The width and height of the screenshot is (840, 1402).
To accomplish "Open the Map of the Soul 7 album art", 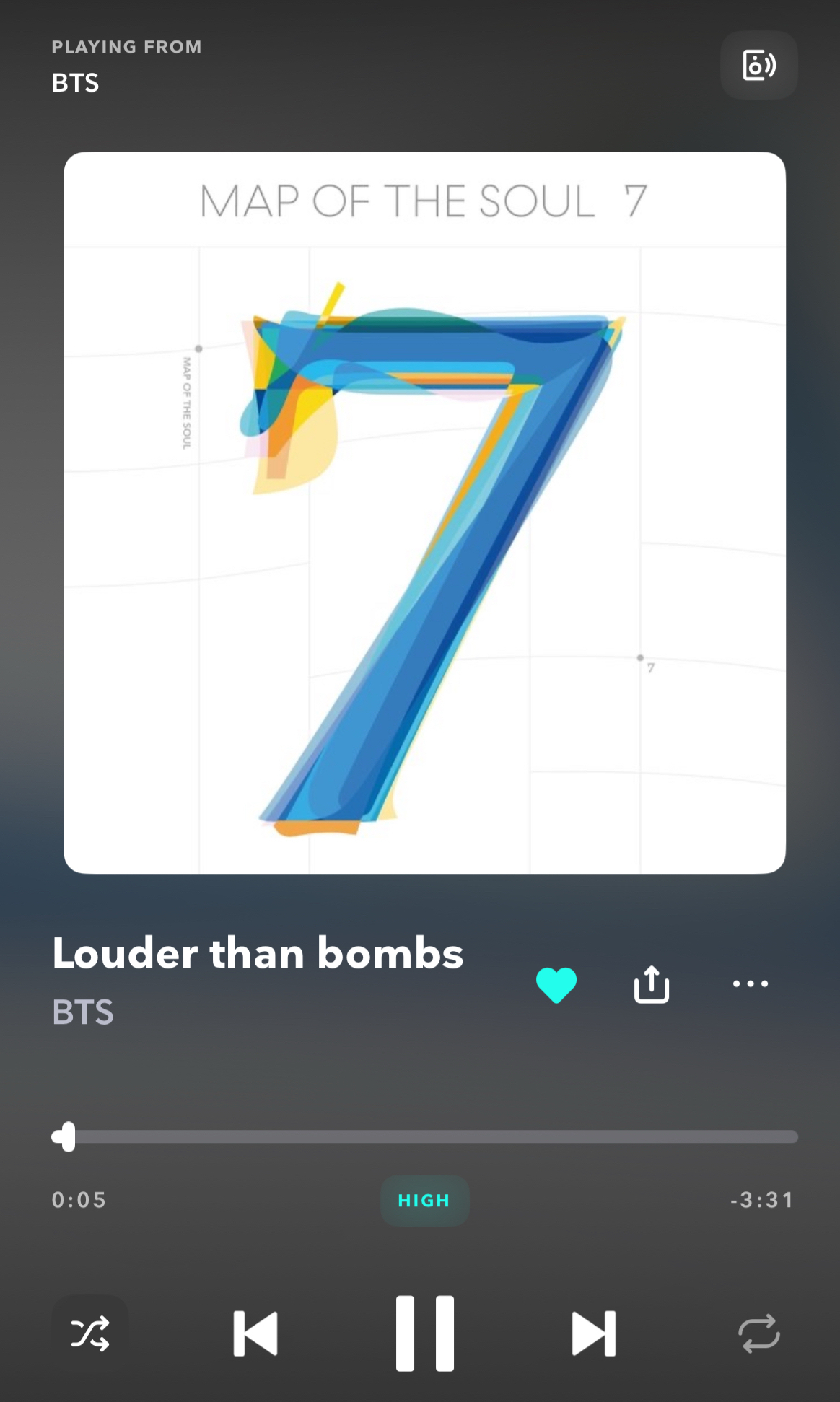I will [424, 512].
